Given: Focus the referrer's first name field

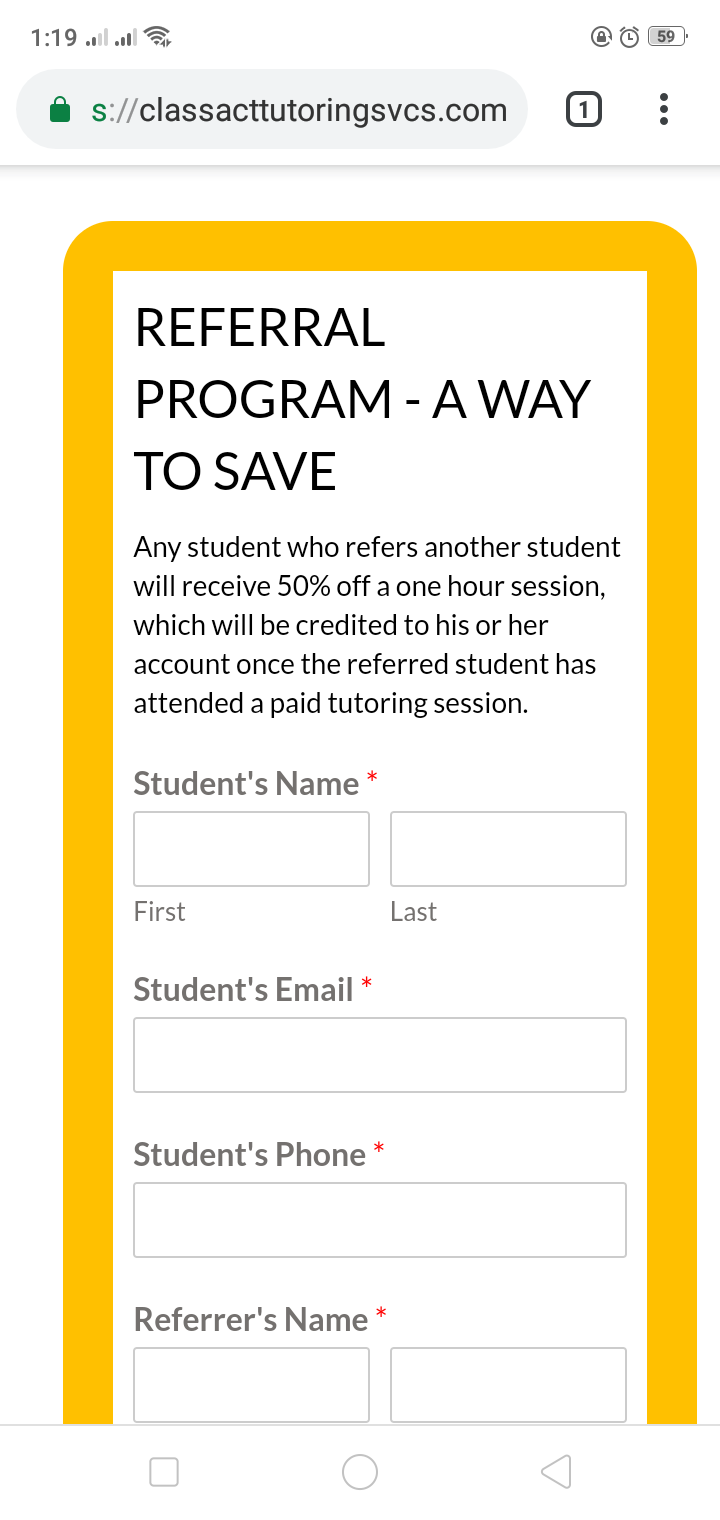Looking at the screenshot, I should coord(251,1384).
